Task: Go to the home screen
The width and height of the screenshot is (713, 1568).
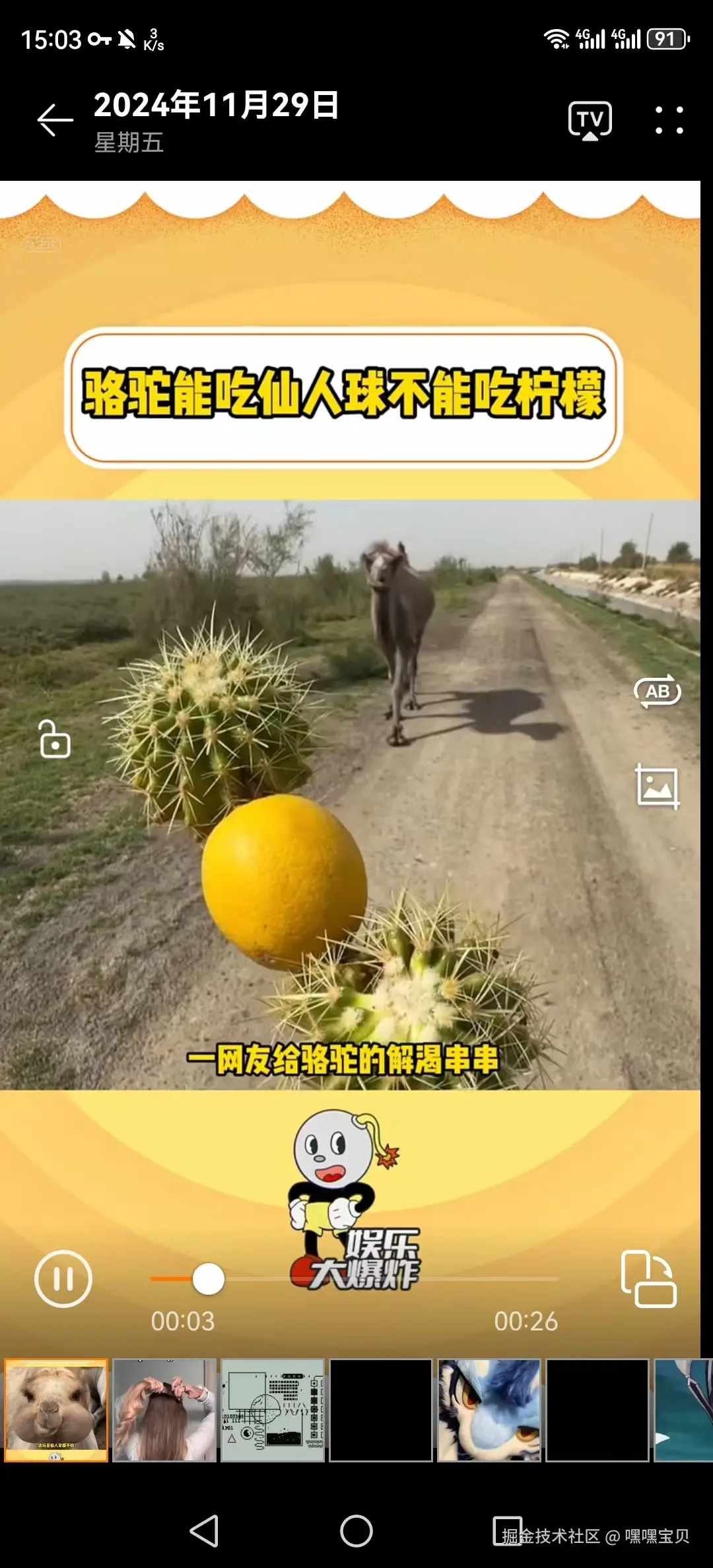Action: [x=356, y=1531]
